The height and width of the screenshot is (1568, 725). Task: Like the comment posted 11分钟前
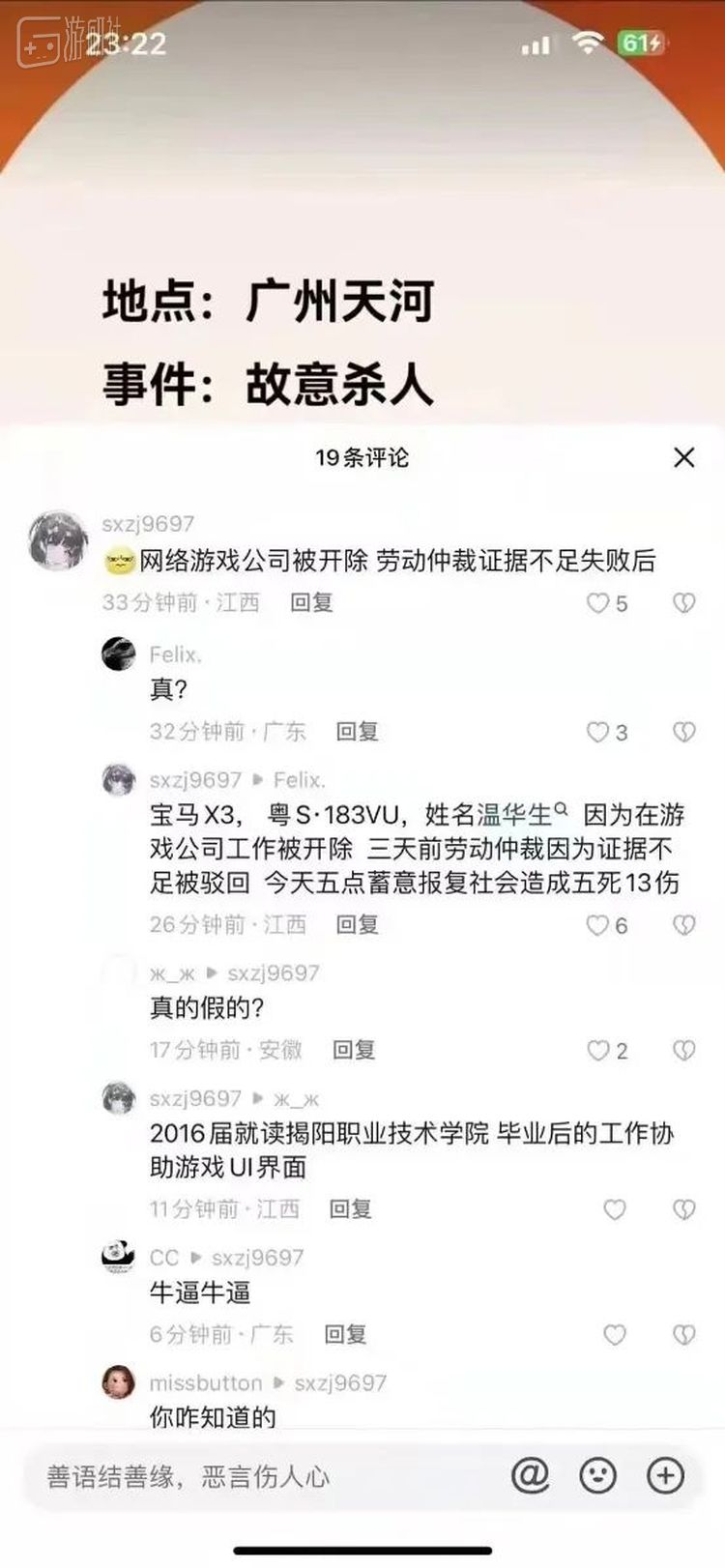(x=615, y=1209)
